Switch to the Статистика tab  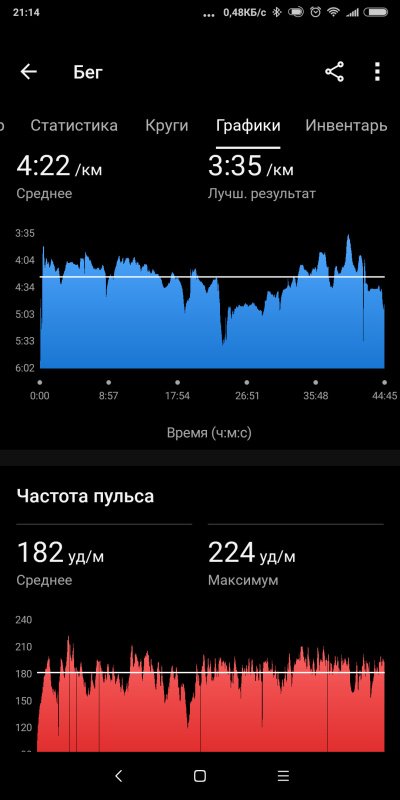(74, 126)
